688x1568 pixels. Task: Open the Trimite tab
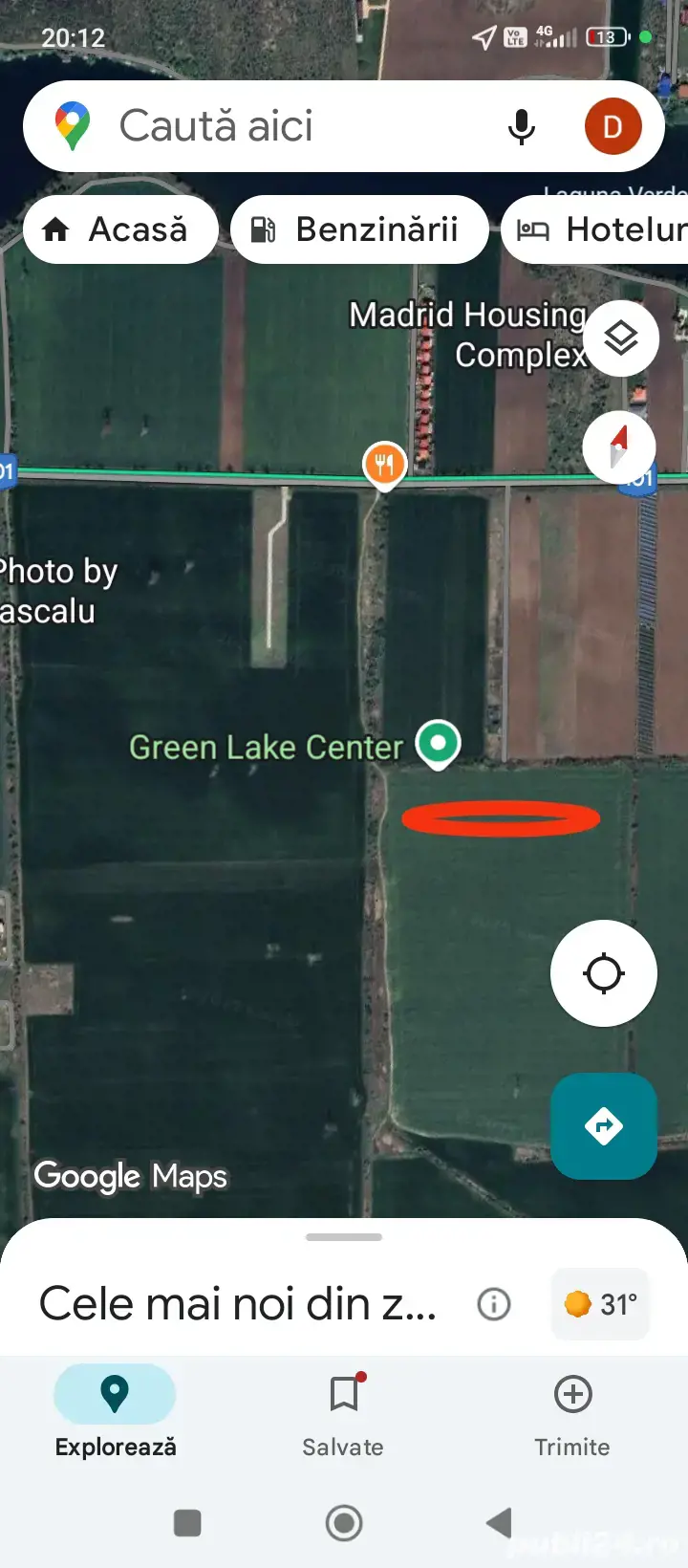[x=572, y=1411]
